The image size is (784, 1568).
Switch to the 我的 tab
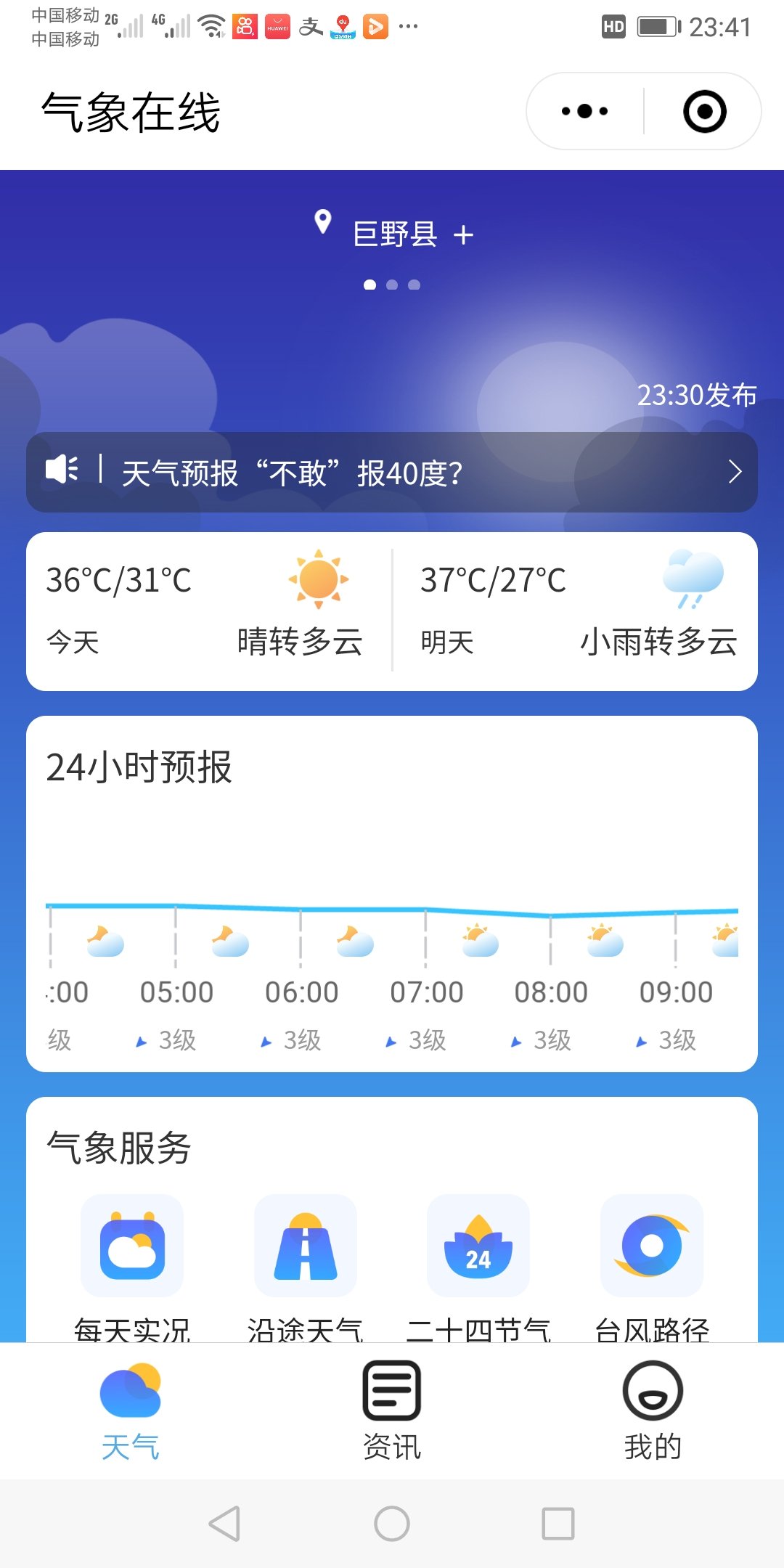[x=653, y=1410]
